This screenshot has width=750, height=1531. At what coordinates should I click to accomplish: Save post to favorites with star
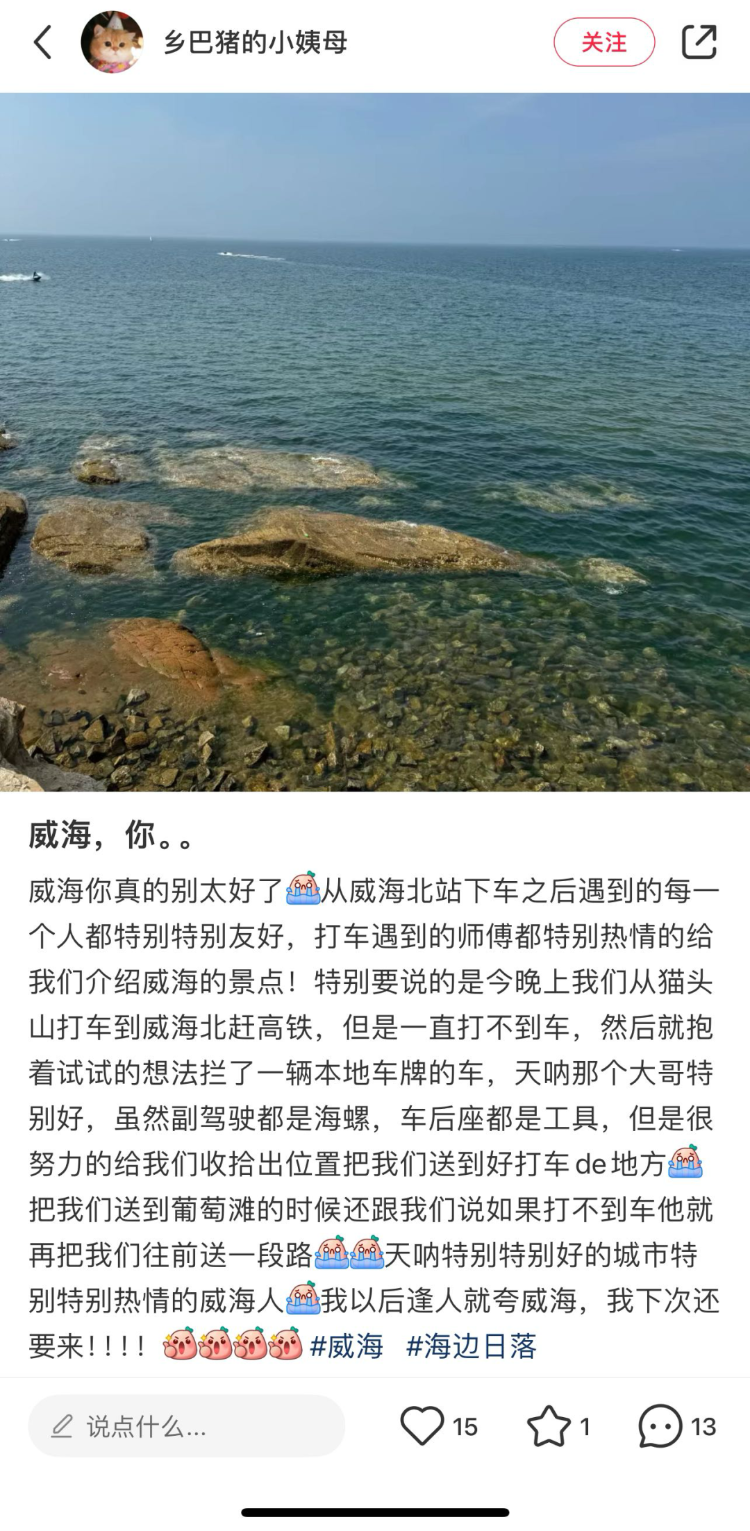549,1426
